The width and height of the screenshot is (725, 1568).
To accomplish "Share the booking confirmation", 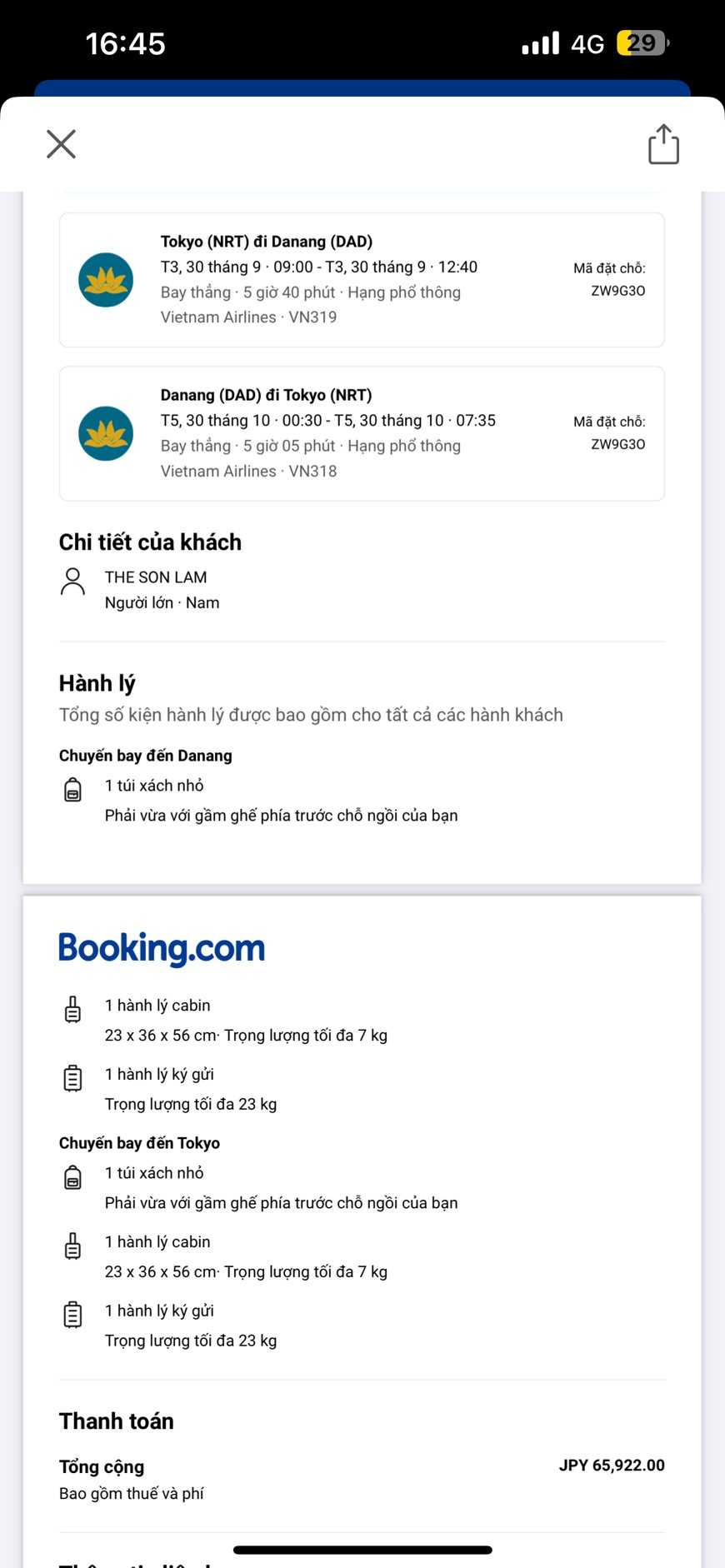I will click(x=663, y=144).
